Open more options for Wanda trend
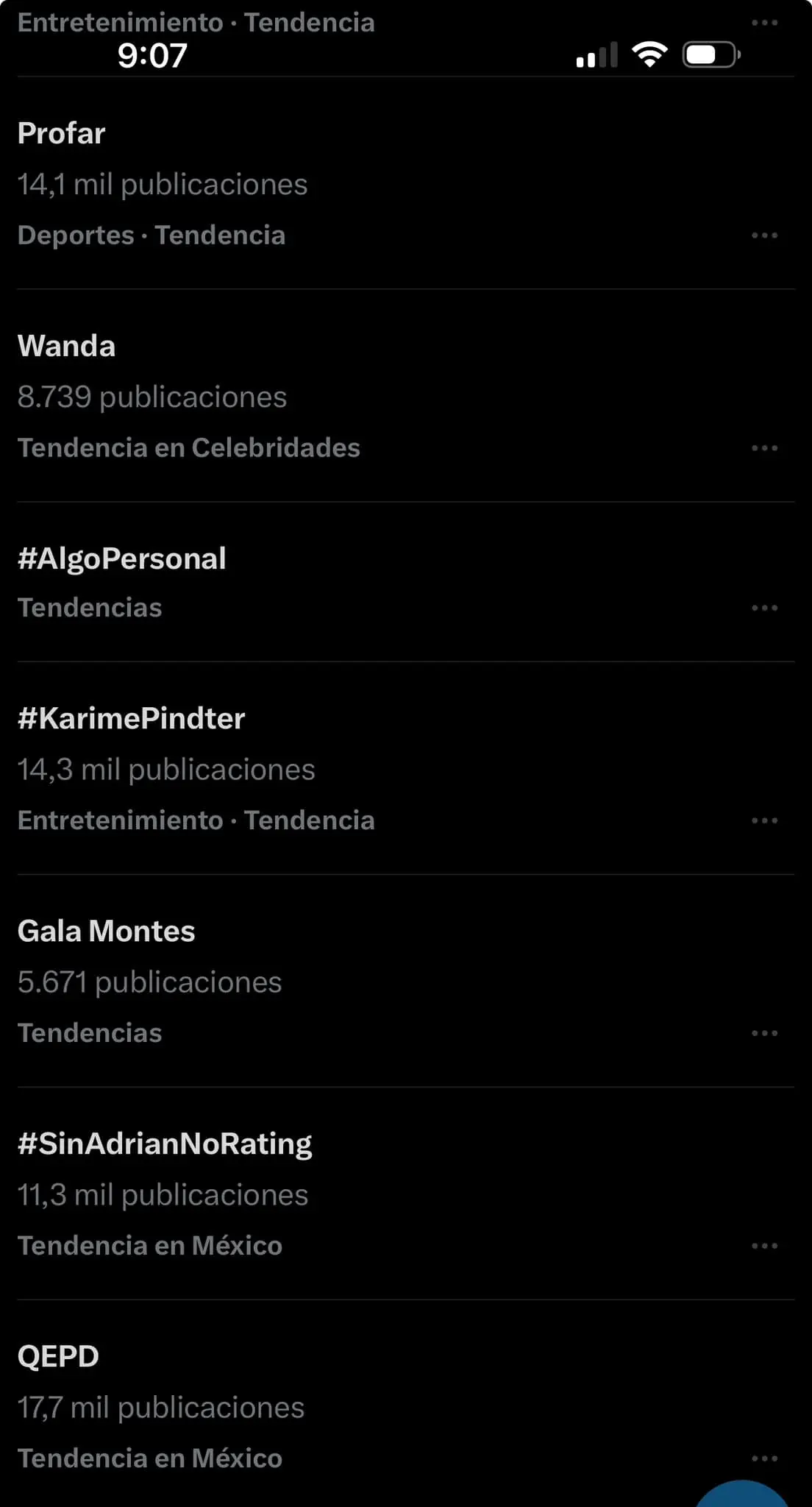 (764, 448)
